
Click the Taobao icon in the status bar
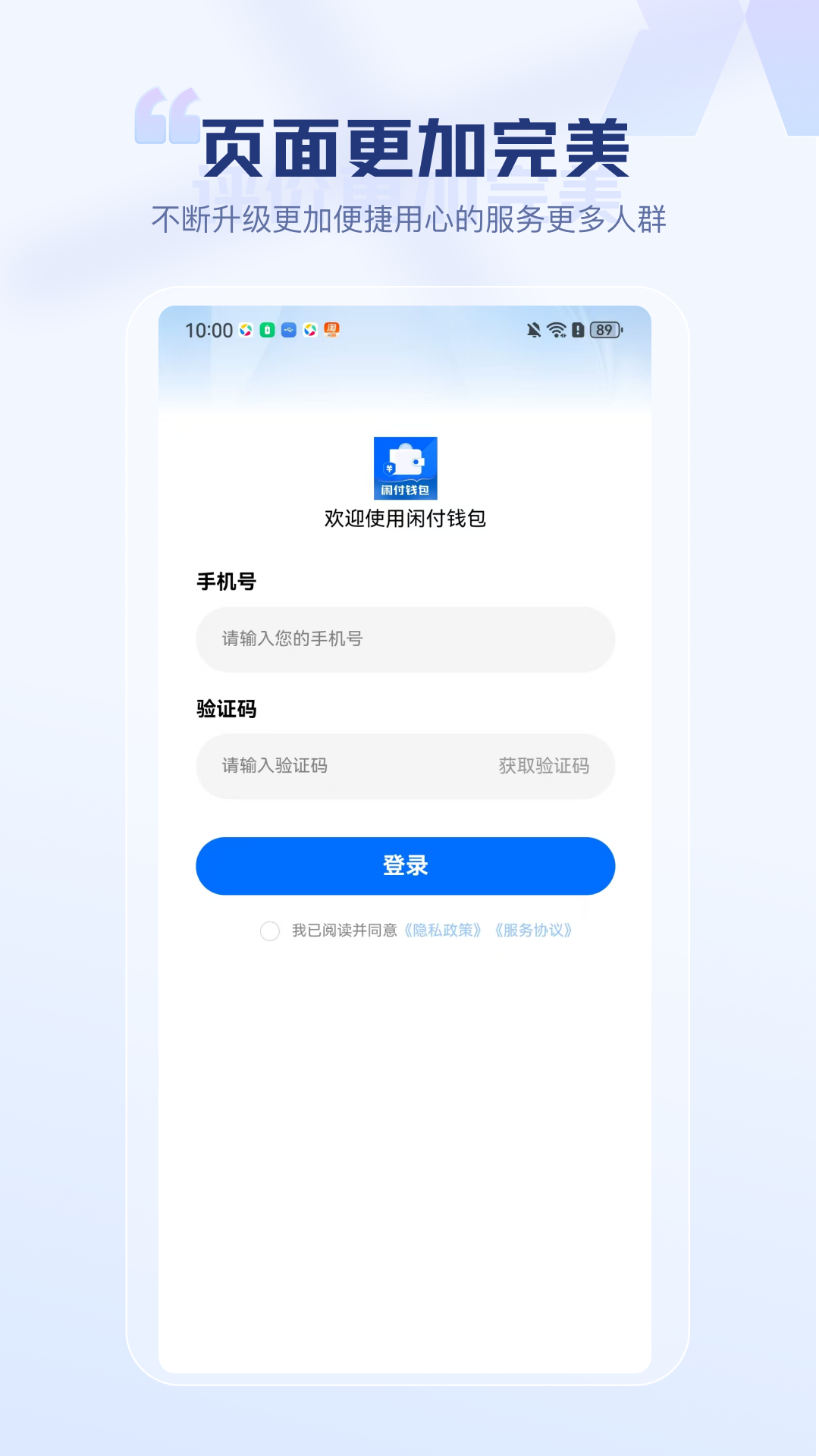point(331,331)
